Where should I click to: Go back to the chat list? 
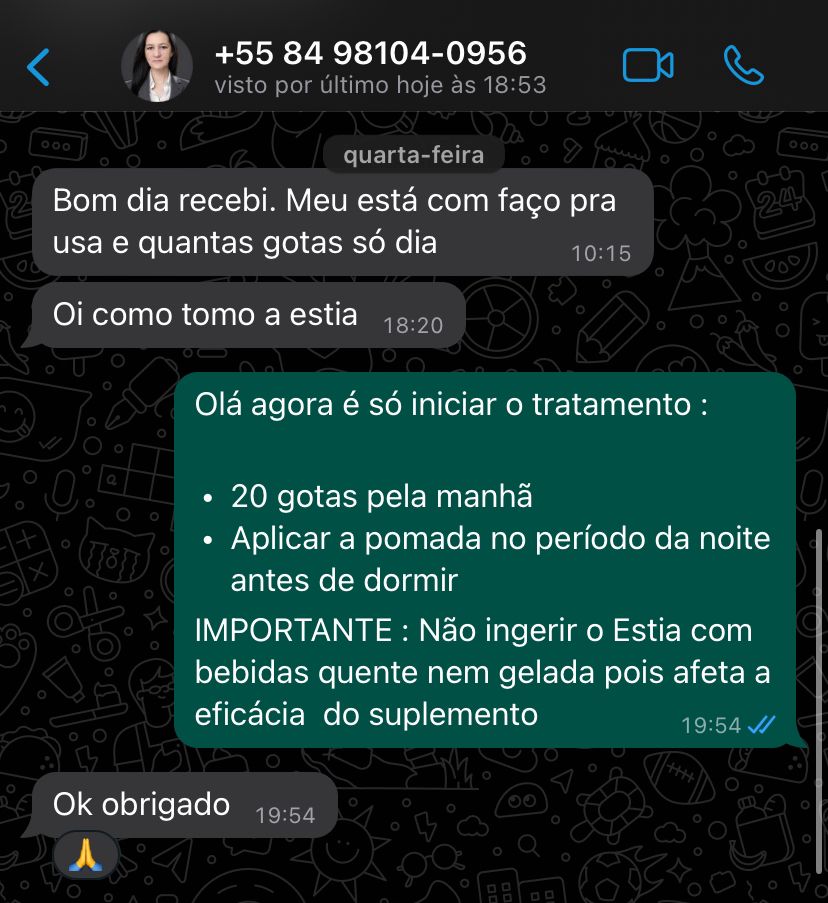point(38,67)
